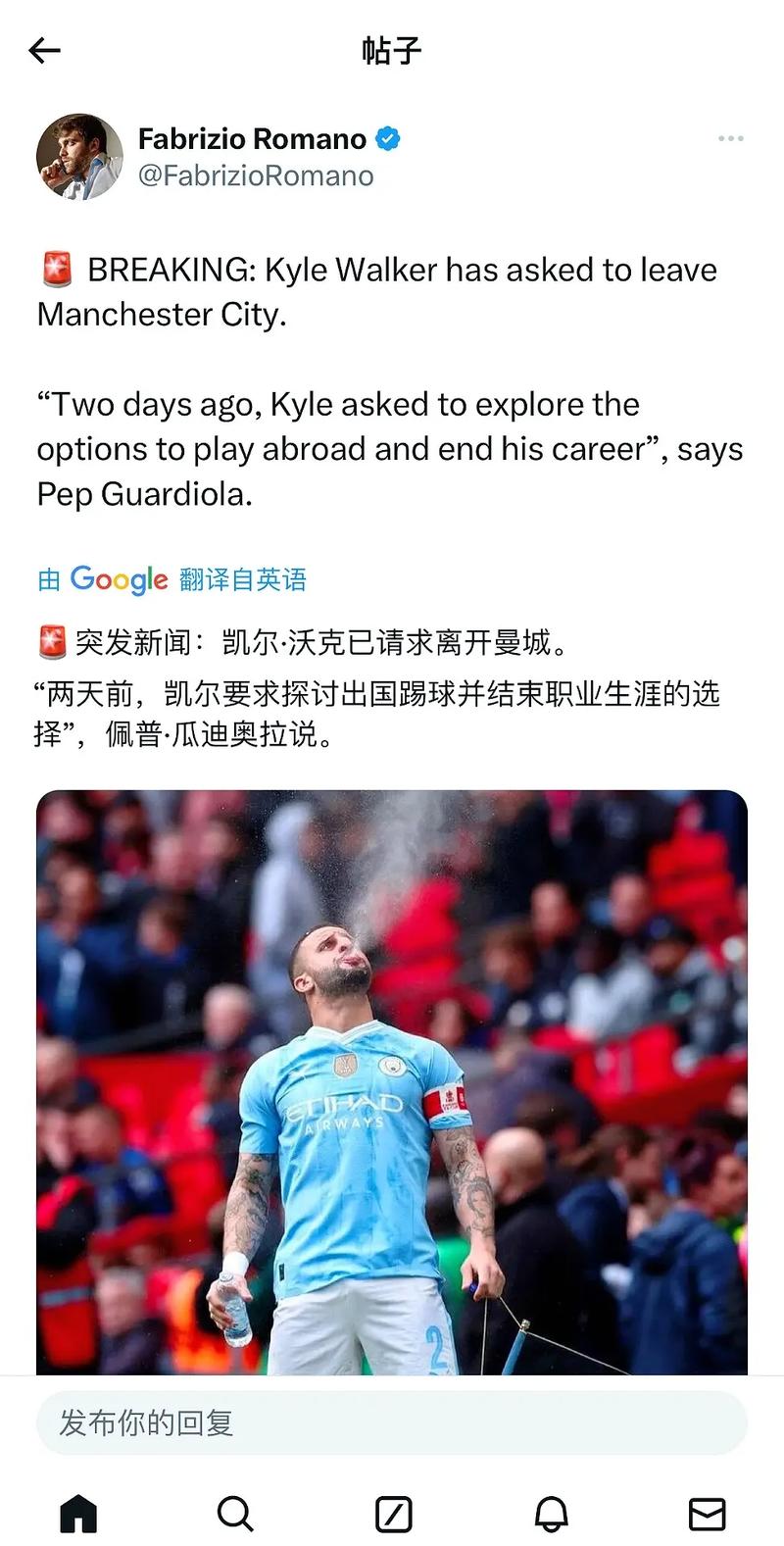Screen dimensions: 784x1546
Task: Open the @FabrizioRomano handle
Action: coord(256,176)
